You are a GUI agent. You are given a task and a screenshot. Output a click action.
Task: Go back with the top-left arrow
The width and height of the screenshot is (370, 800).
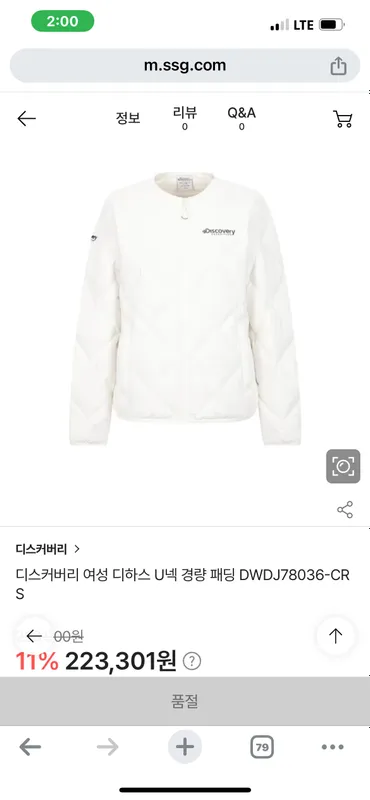pyautogui.click(x=27, y=119)
